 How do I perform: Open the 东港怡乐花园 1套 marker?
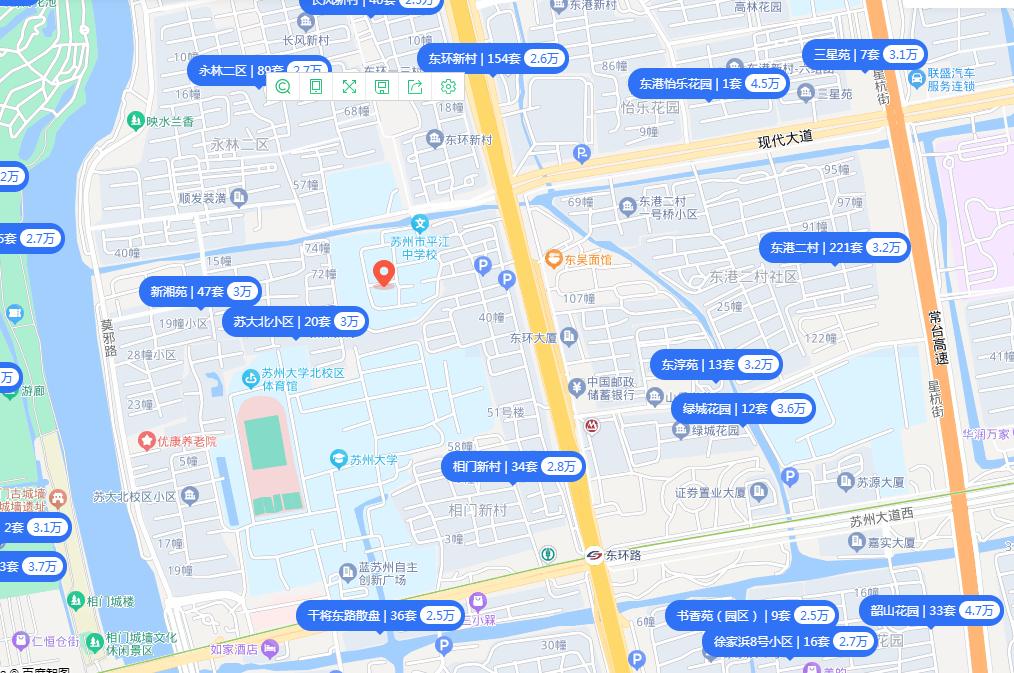click(x=708, y=84)
